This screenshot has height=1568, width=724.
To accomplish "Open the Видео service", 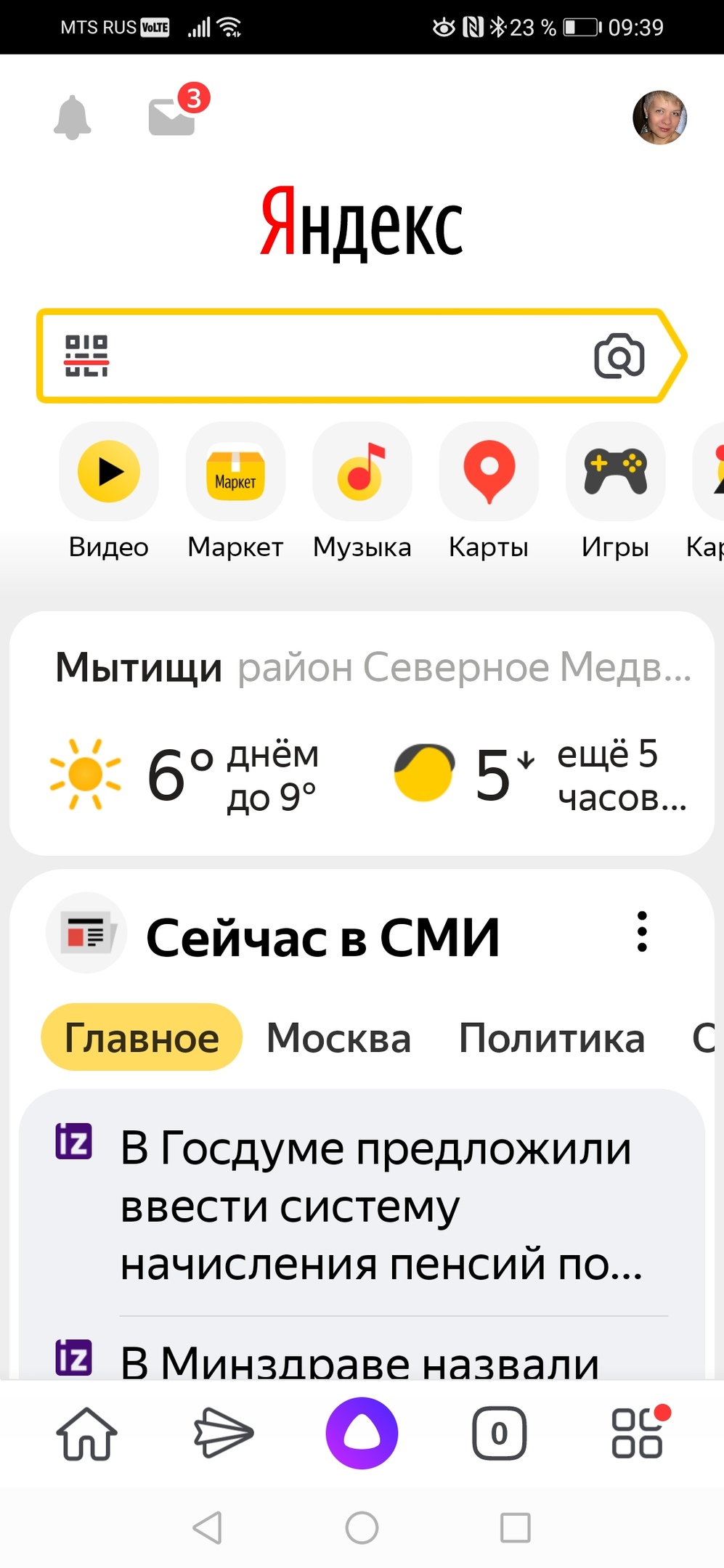I will click(109, 491).
